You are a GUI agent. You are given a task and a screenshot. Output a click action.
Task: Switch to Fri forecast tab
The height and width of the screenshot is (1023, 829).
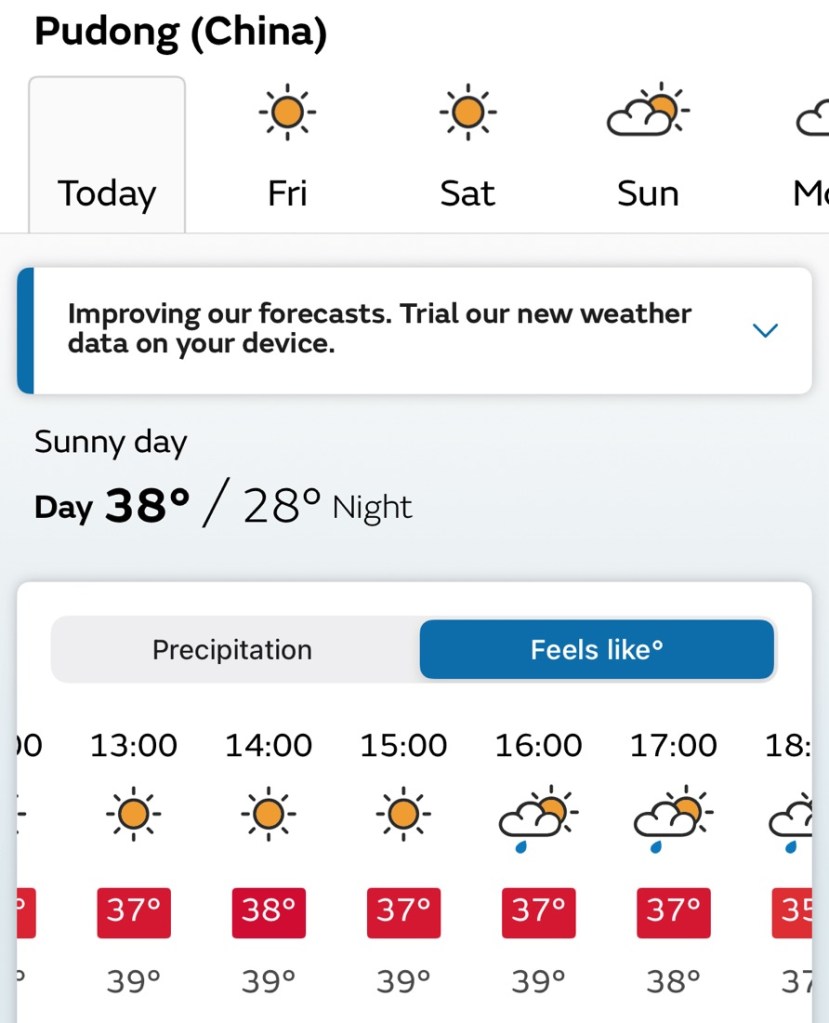point(287,156)
